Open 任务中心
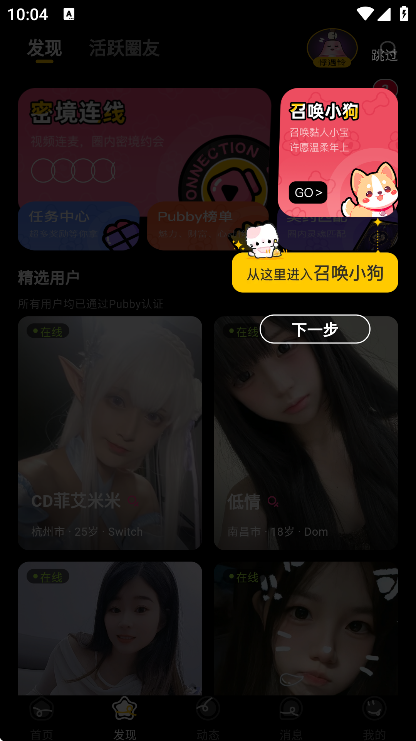The height and width of the screenshot is (741, 416). (78, 226)
